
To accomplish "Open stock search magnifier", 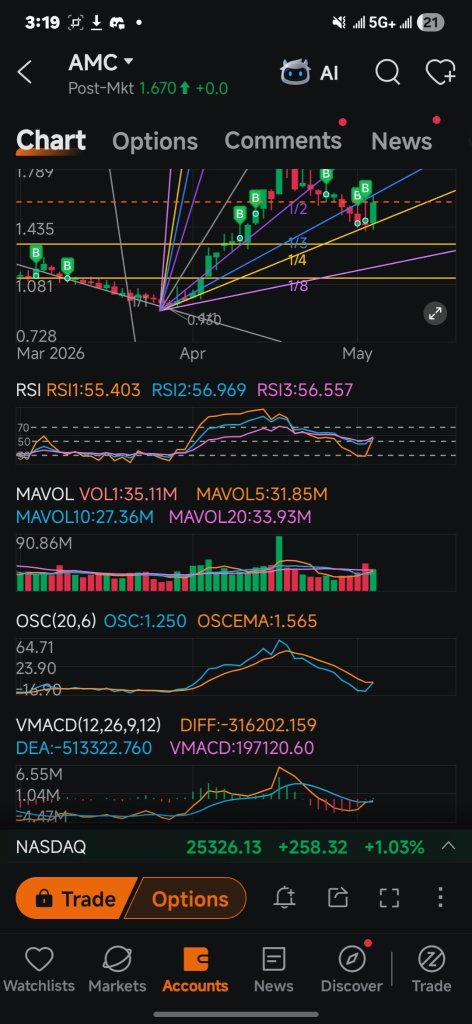I will [x=387, y=72].
